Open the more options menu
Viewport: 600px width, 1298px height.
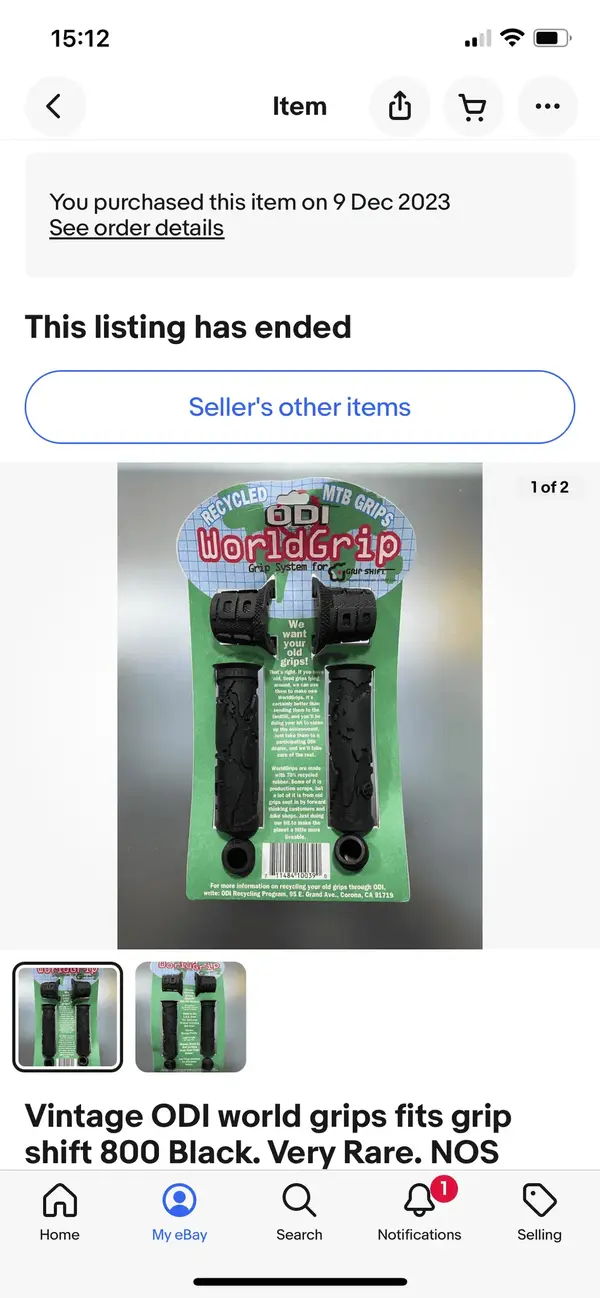547,106
